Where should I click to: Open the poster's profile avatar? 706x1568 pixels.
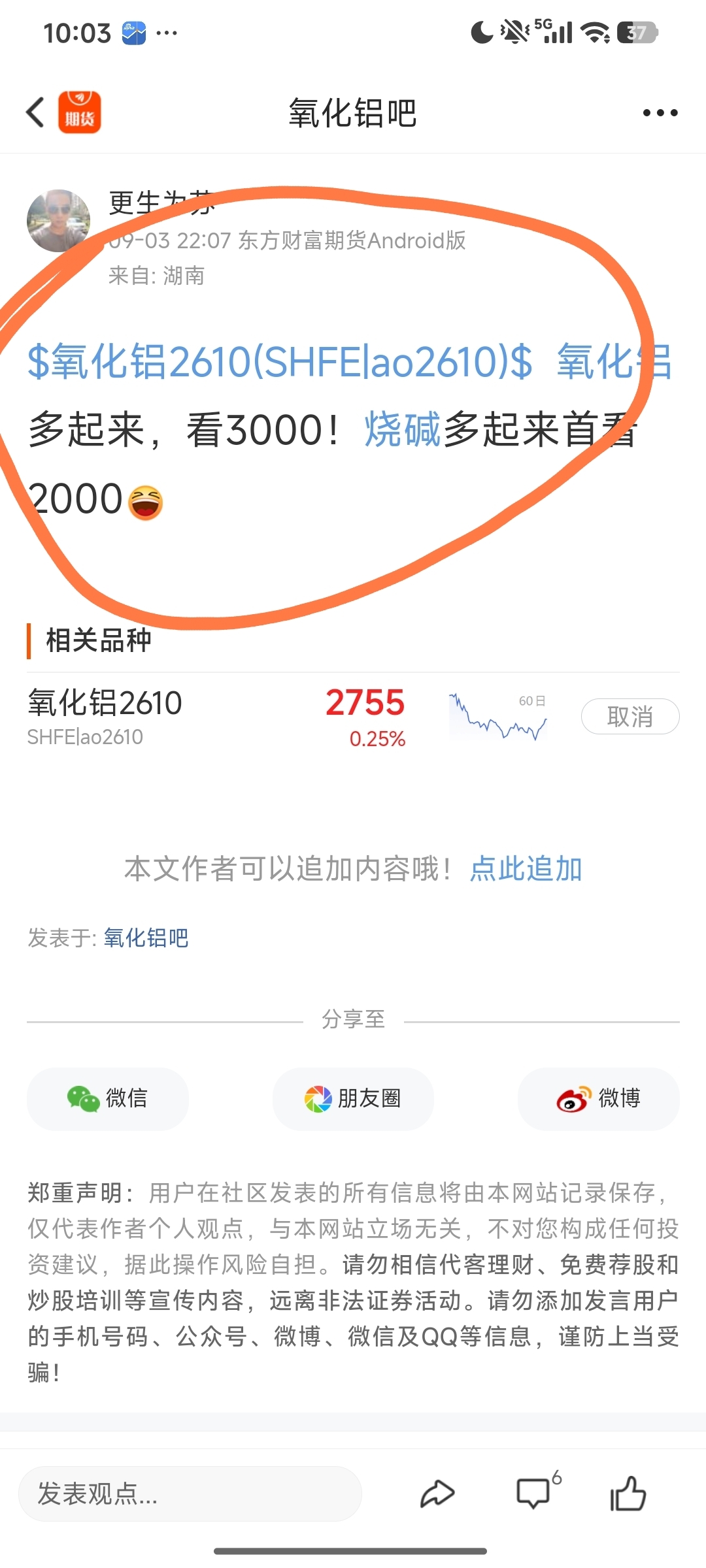tap(58, 221)
